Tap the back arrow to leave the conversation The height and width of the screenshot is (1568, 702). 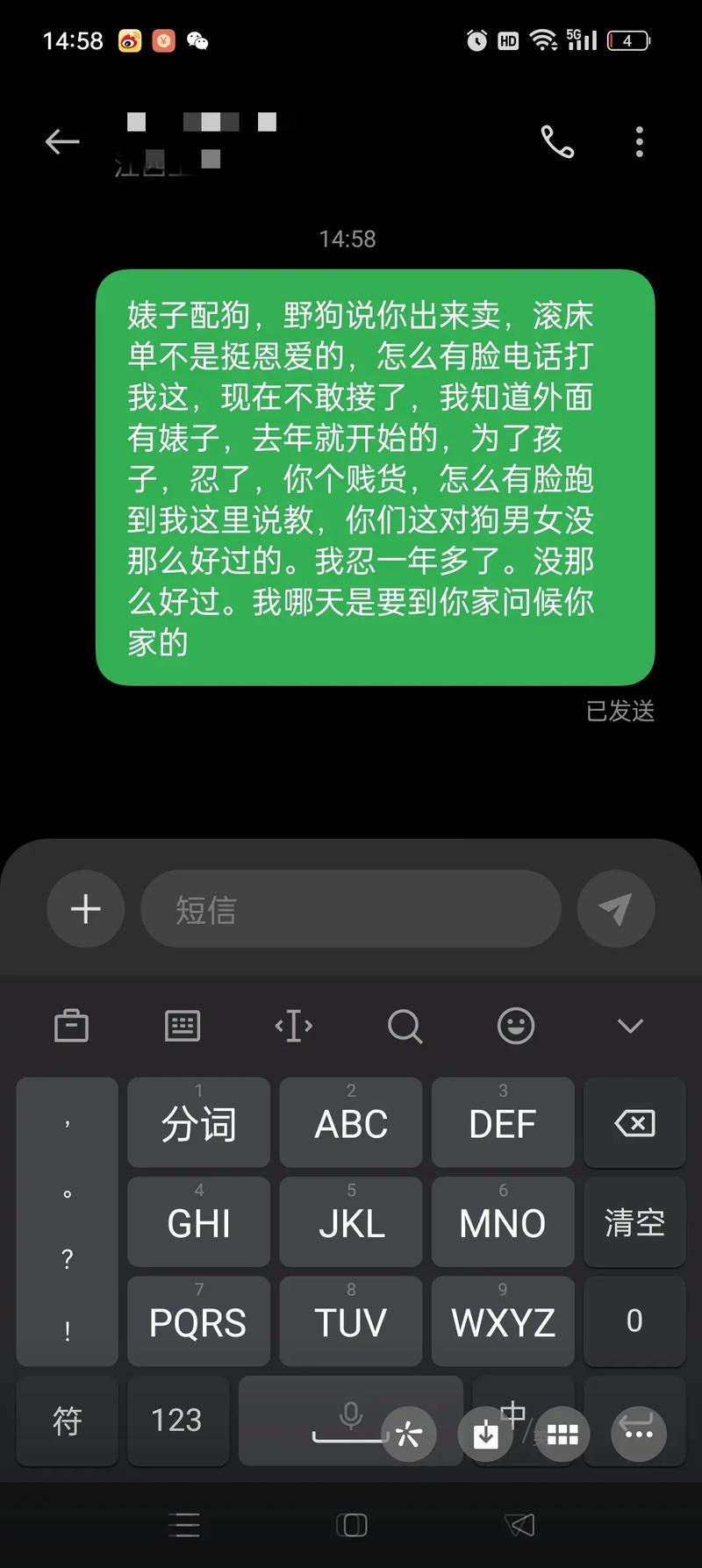coord(61,141)
